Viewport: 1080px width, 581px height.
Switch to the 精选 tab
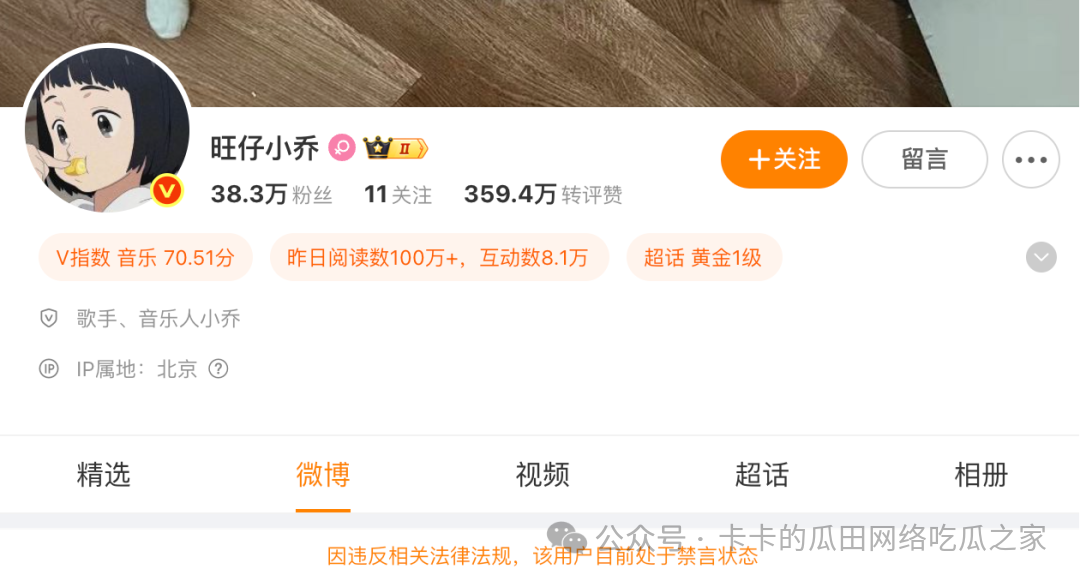pyautogui.click(x=104, y=474)
